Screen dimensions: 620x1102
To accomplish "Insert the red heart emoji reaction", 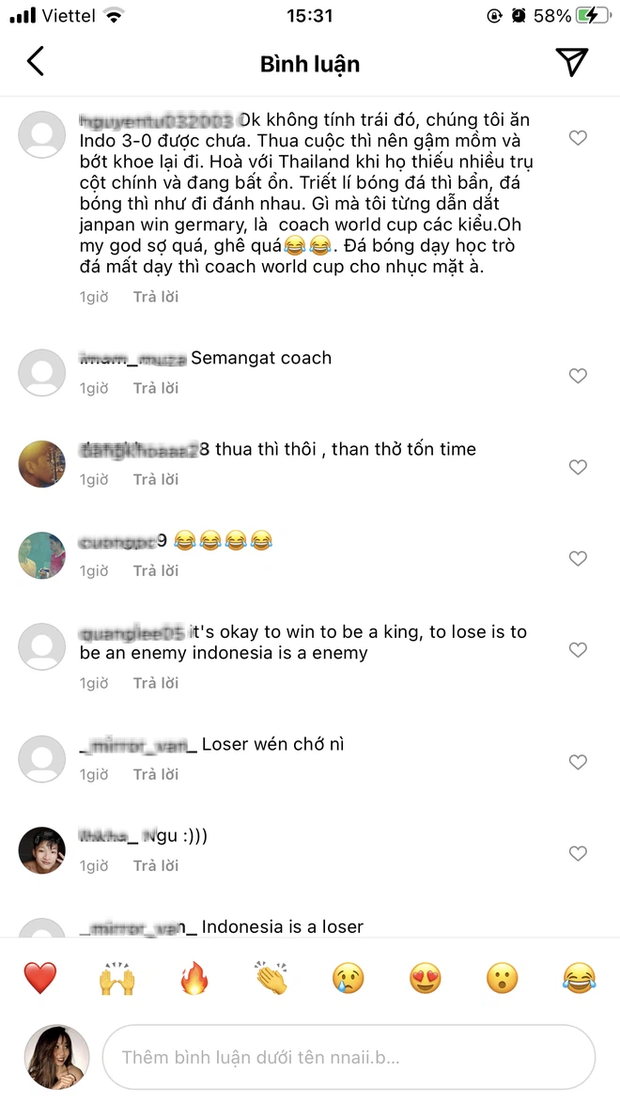I will (x=40, y=978).
